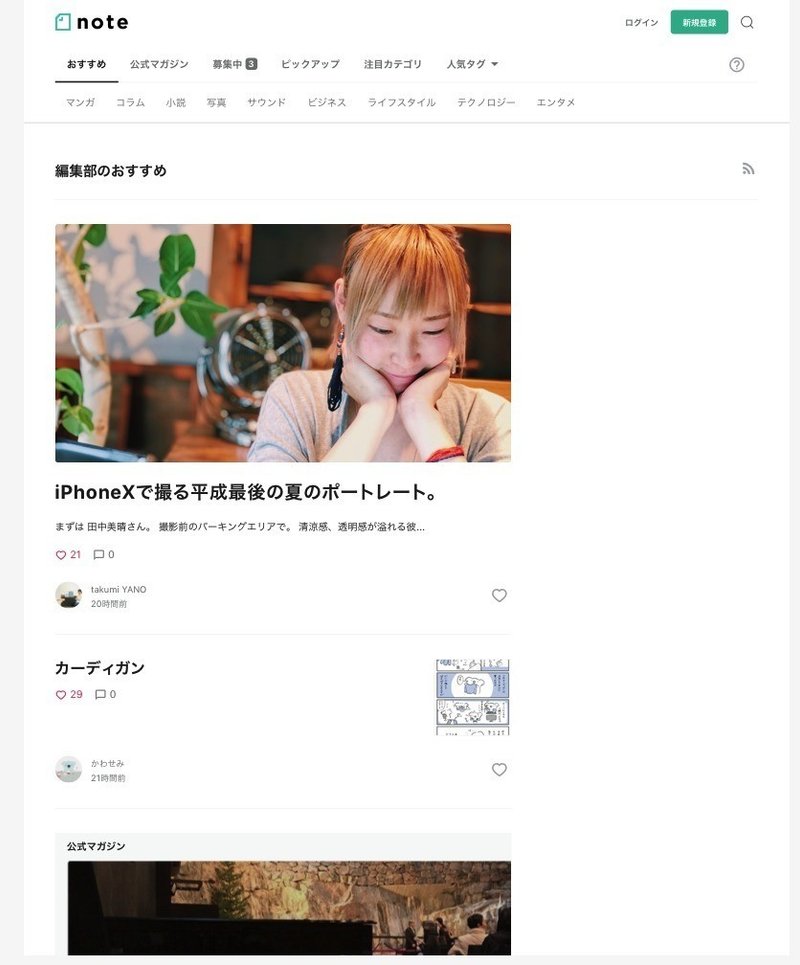Image resolution: width=800 pixels, height=965 pixels.
Task: Expand the 人気タグ dropdown
Action: point(472,64)
